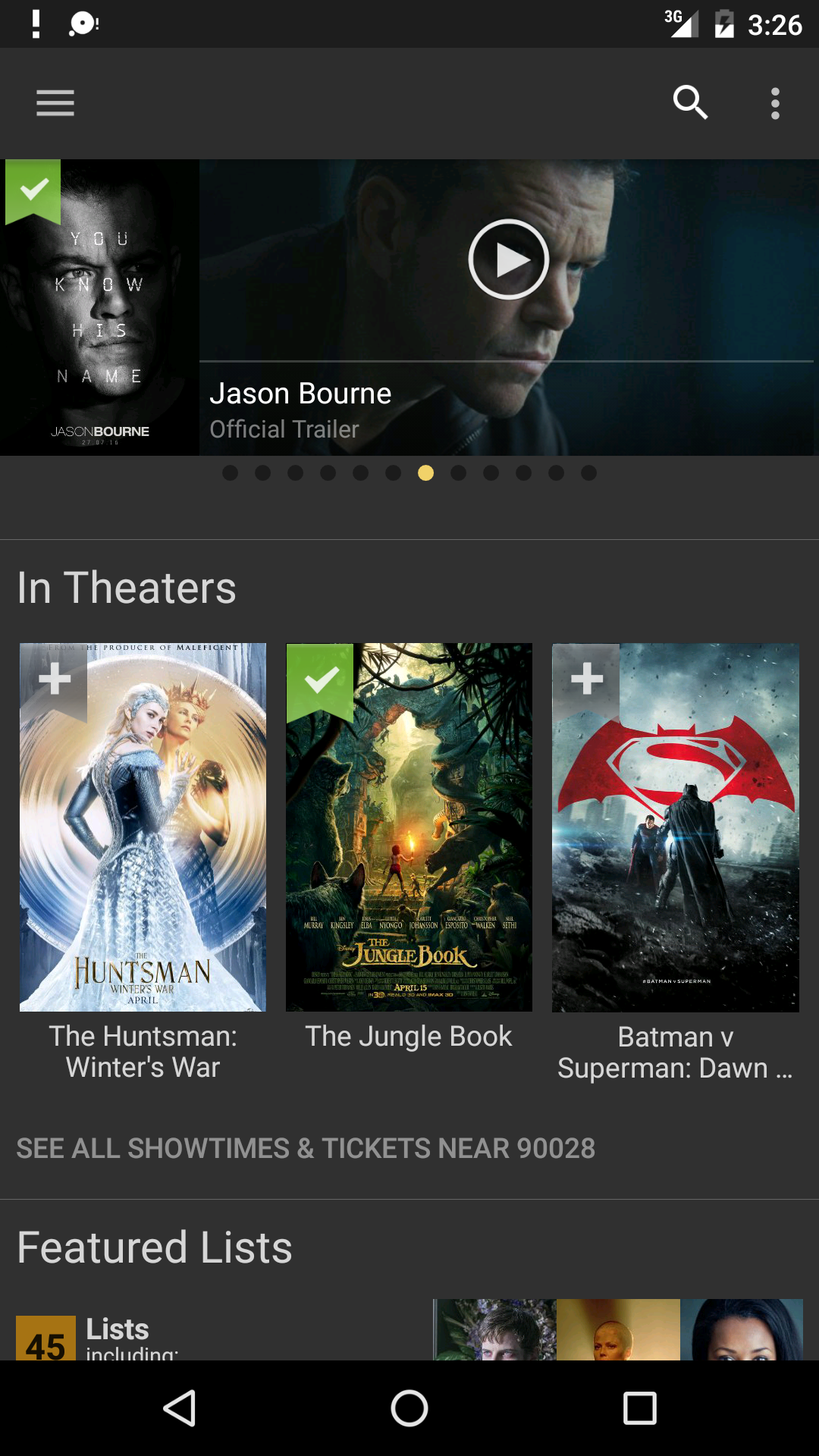The height and width of the screenshot is (1456, 819).
Task: Remove Jason Bourne from watchlist
Action: [x=33, y=190]
